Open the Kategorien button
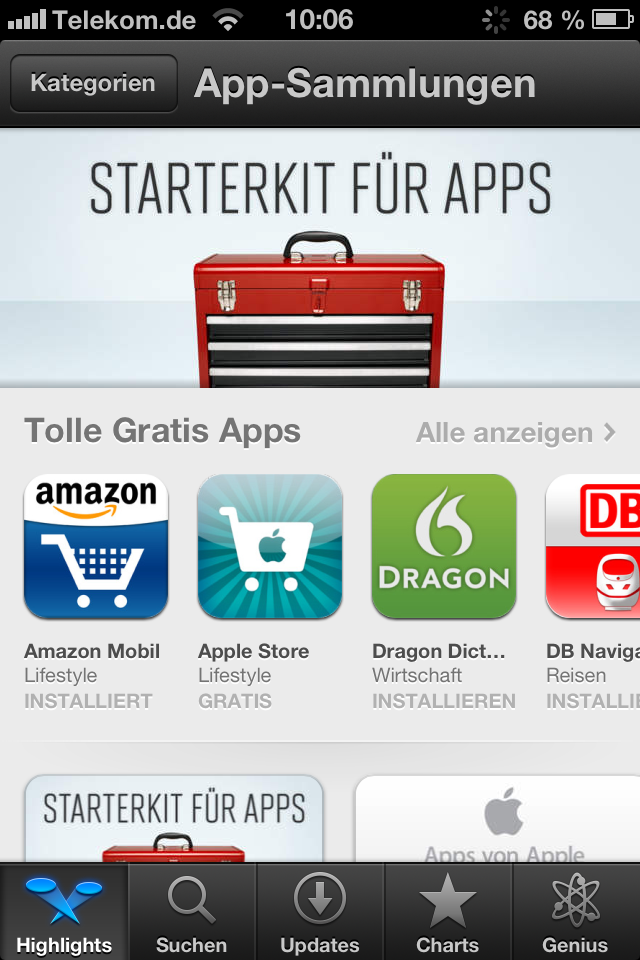Viewport: 640px width, 960px height. pos(93,83)
